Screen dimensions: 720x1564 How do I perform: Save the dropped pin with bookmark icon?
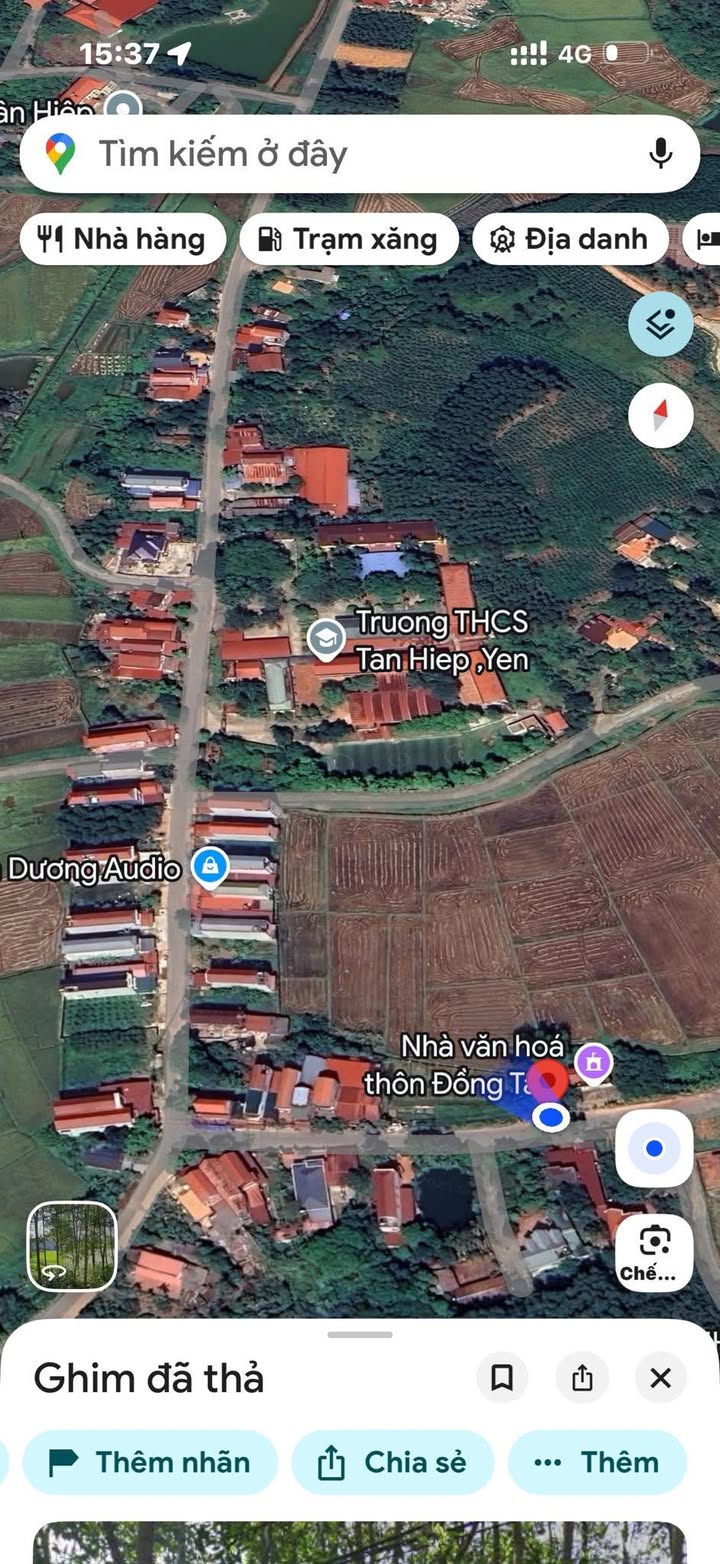(x=502, y=1378)
